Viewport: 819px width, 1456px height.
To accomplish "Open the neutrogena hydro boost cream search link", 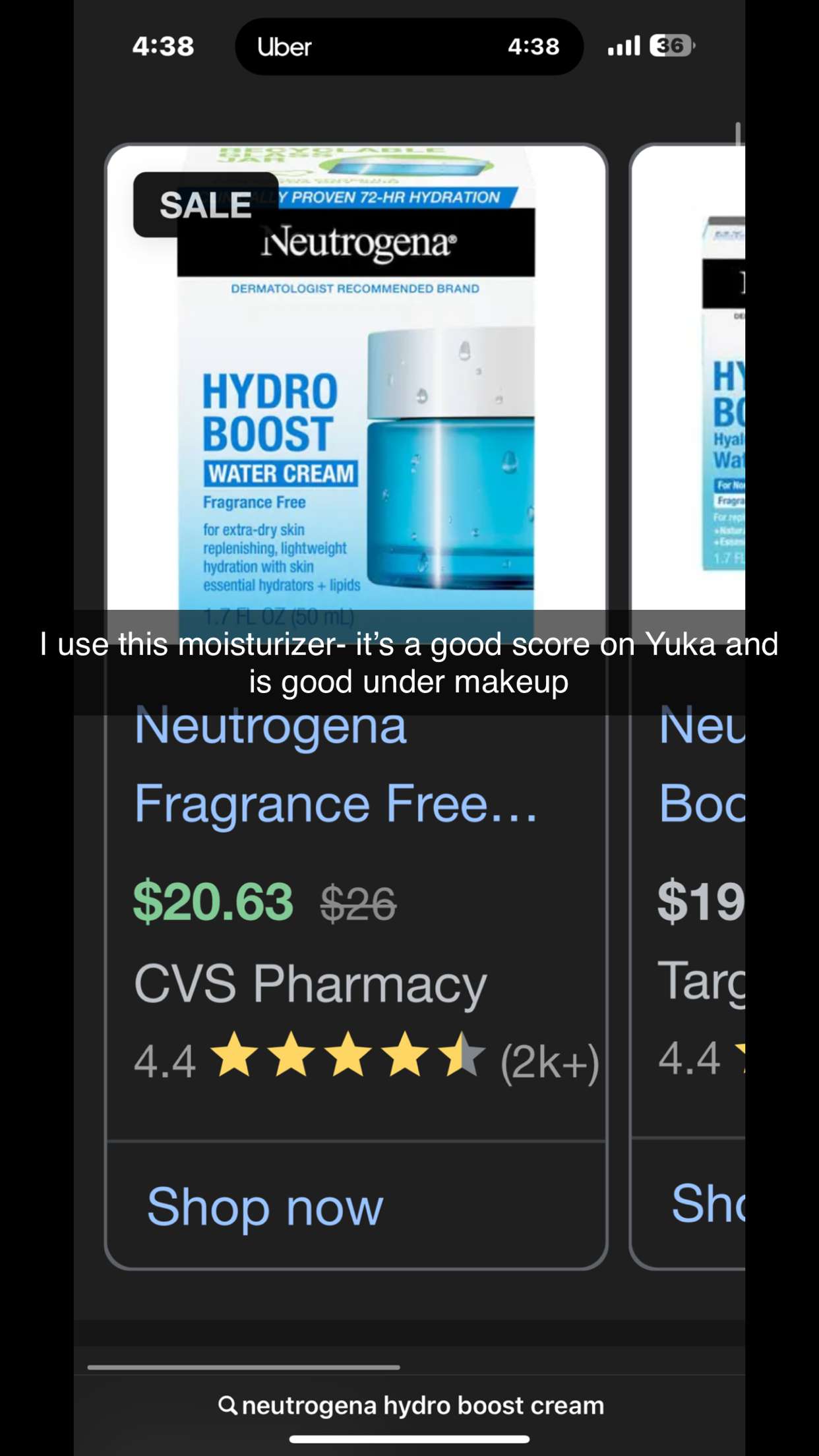I will 410,1405.
